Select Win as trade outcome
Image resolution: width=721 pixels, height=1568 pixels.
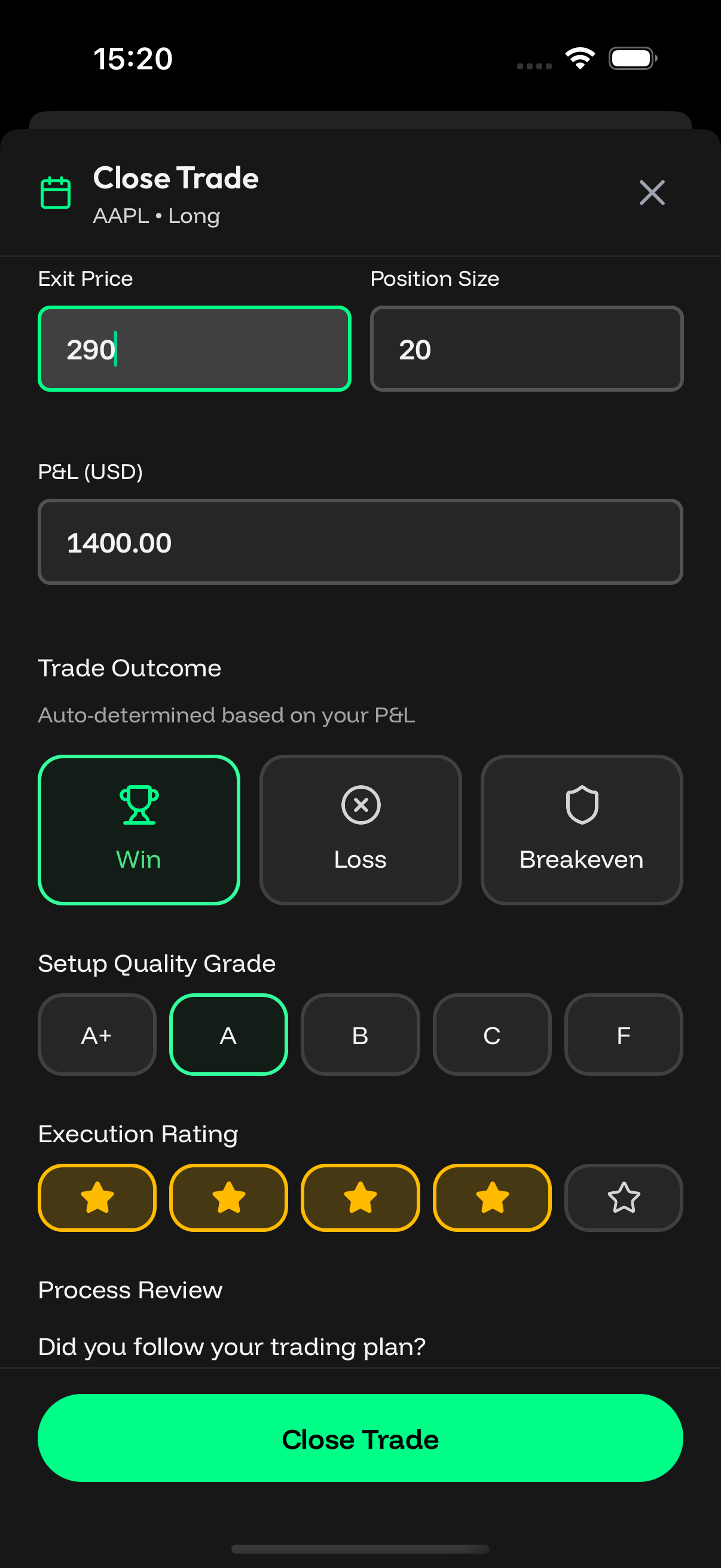click(139, 829)
